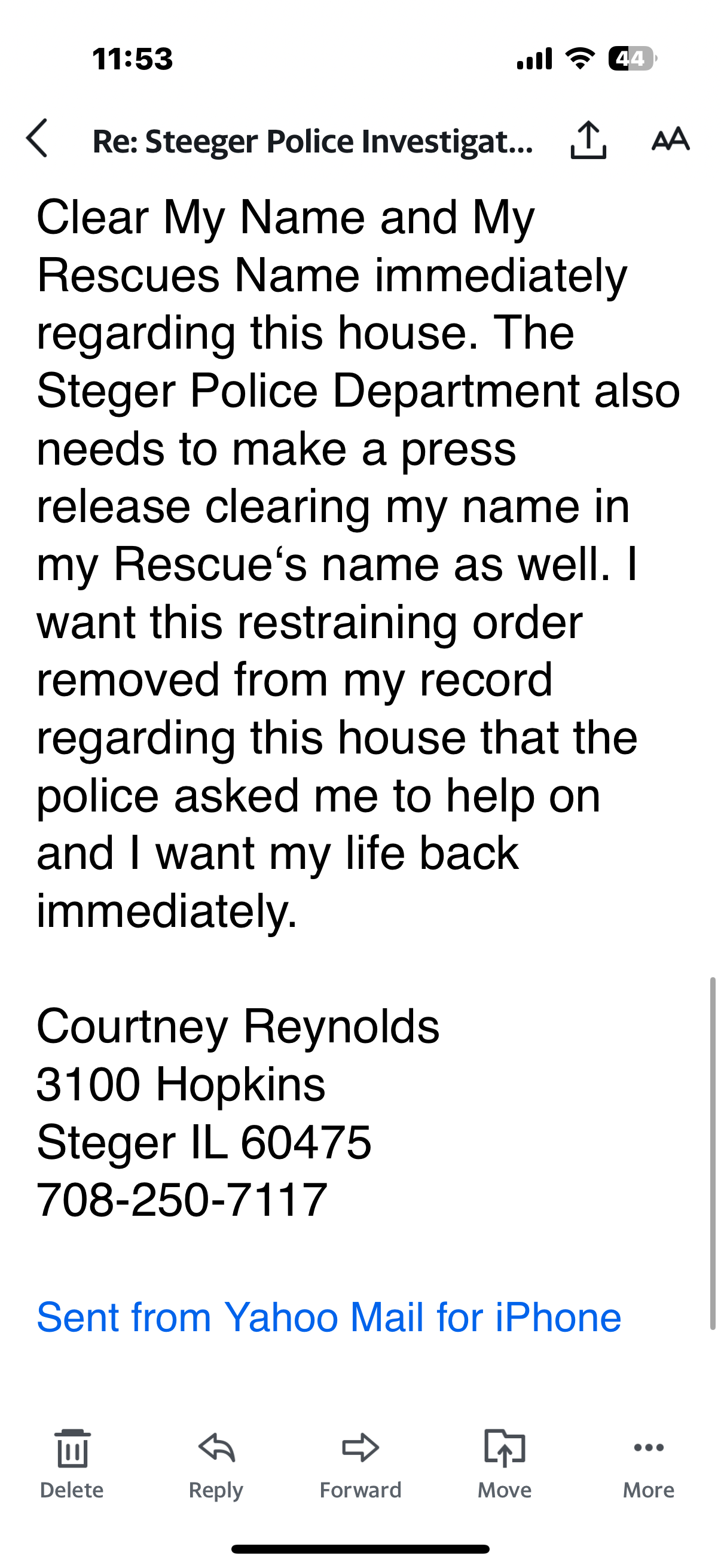Forward this email

coord(360,1464)
